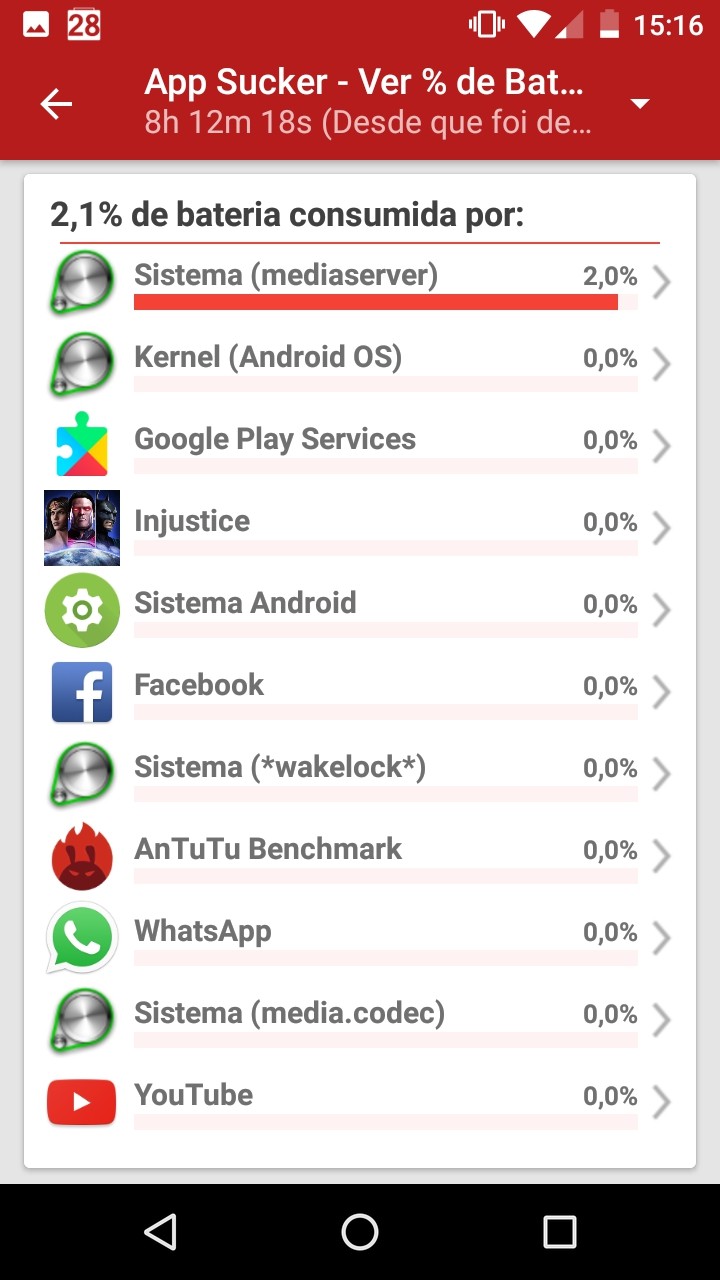Screen dimensions: 720x1280
Task: Open Sistema (mediaserver) battery details
Action: 360,284
